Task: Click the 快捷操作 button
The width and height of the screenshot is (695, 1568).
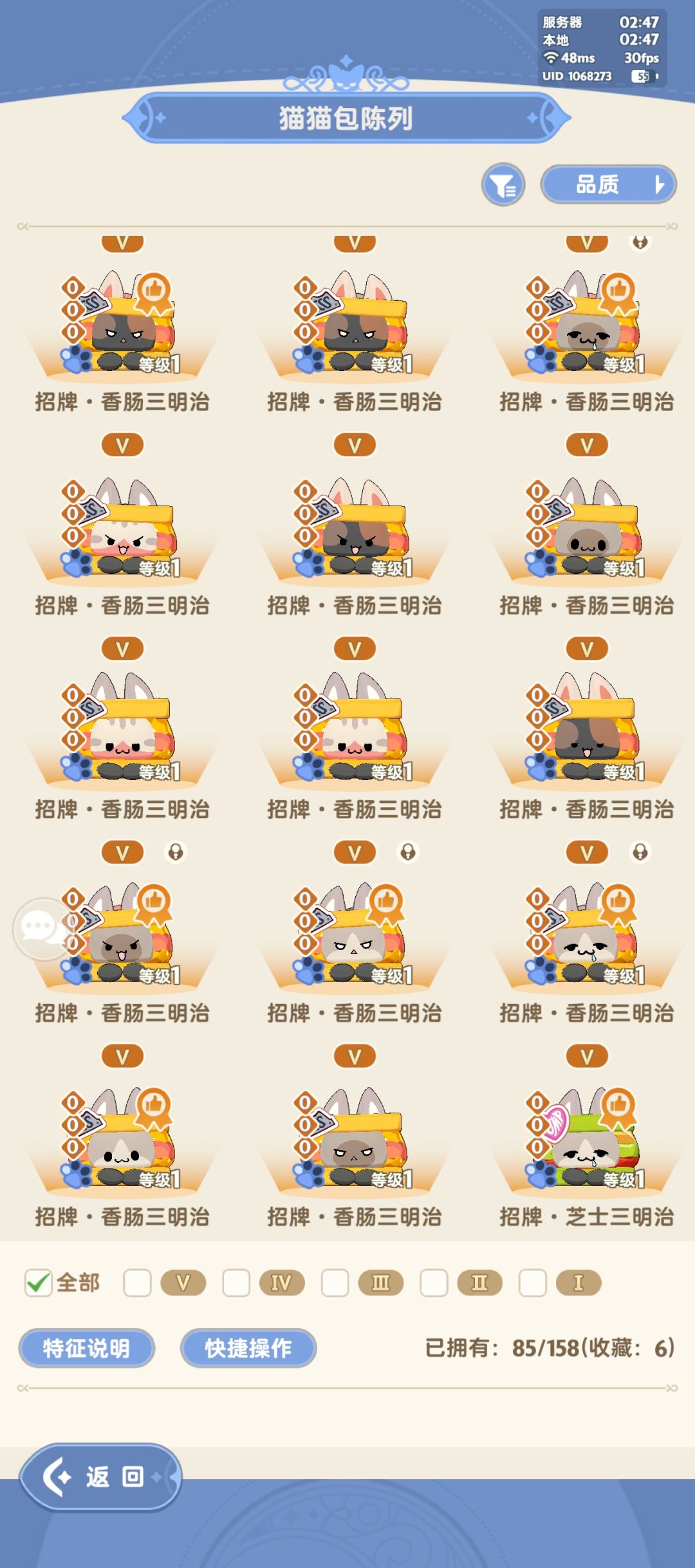Action: tap(248, 1346)
